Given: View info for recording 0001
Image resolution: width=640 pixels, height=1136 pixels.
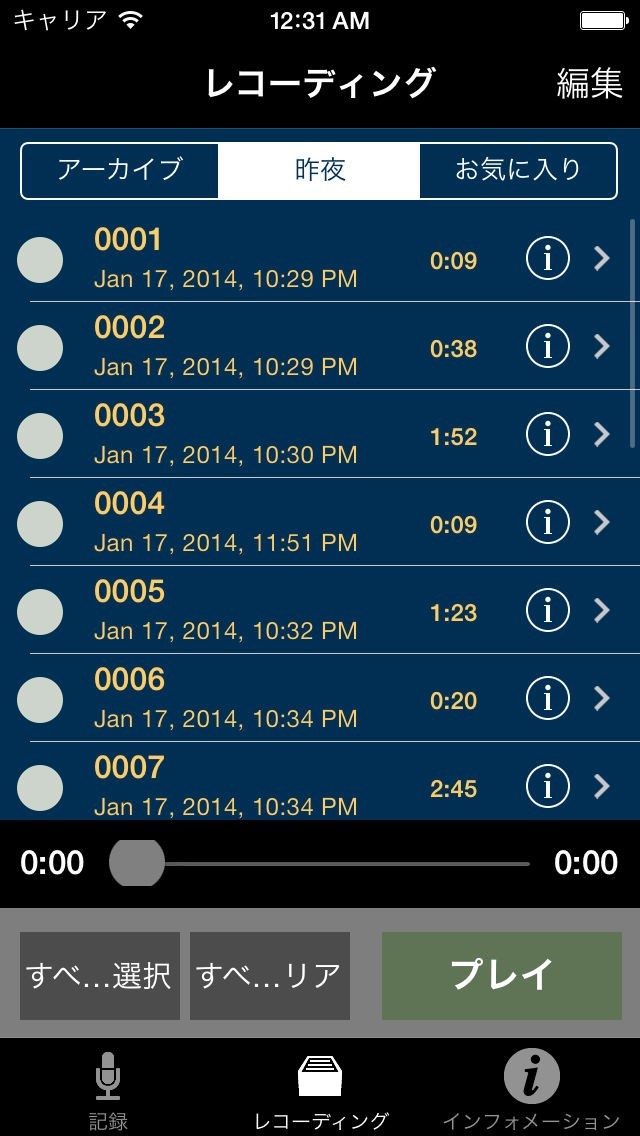Looking at the screenshot, I should pos(547,260).
